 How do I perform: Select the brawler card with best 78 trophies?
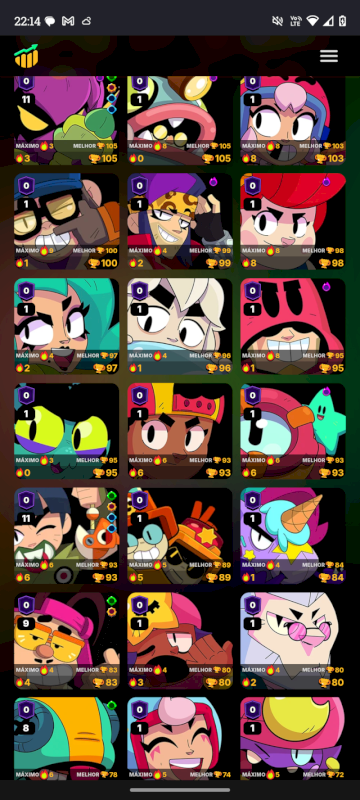(x=66, y=738)
